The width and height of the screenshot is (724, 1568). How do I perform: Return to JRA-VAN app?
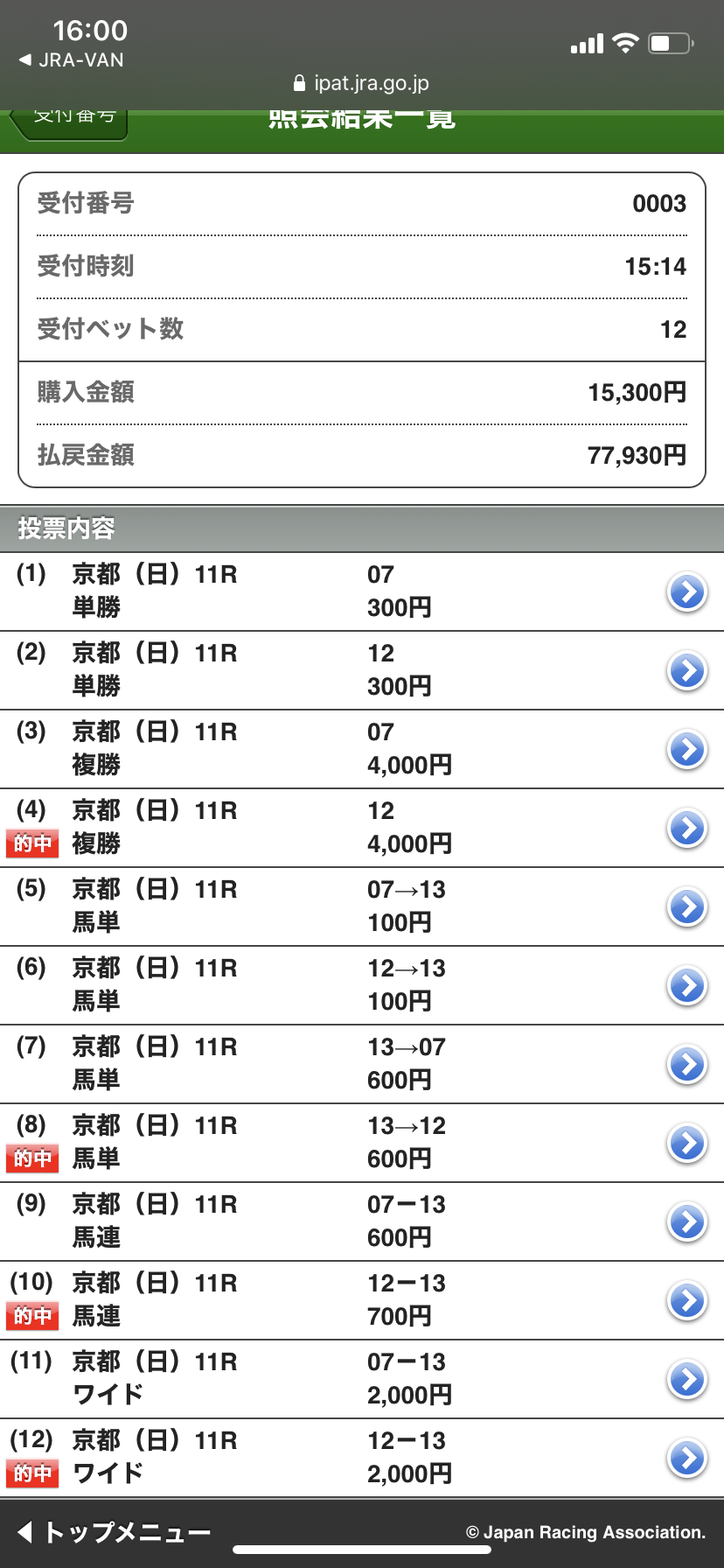[72, 60]
